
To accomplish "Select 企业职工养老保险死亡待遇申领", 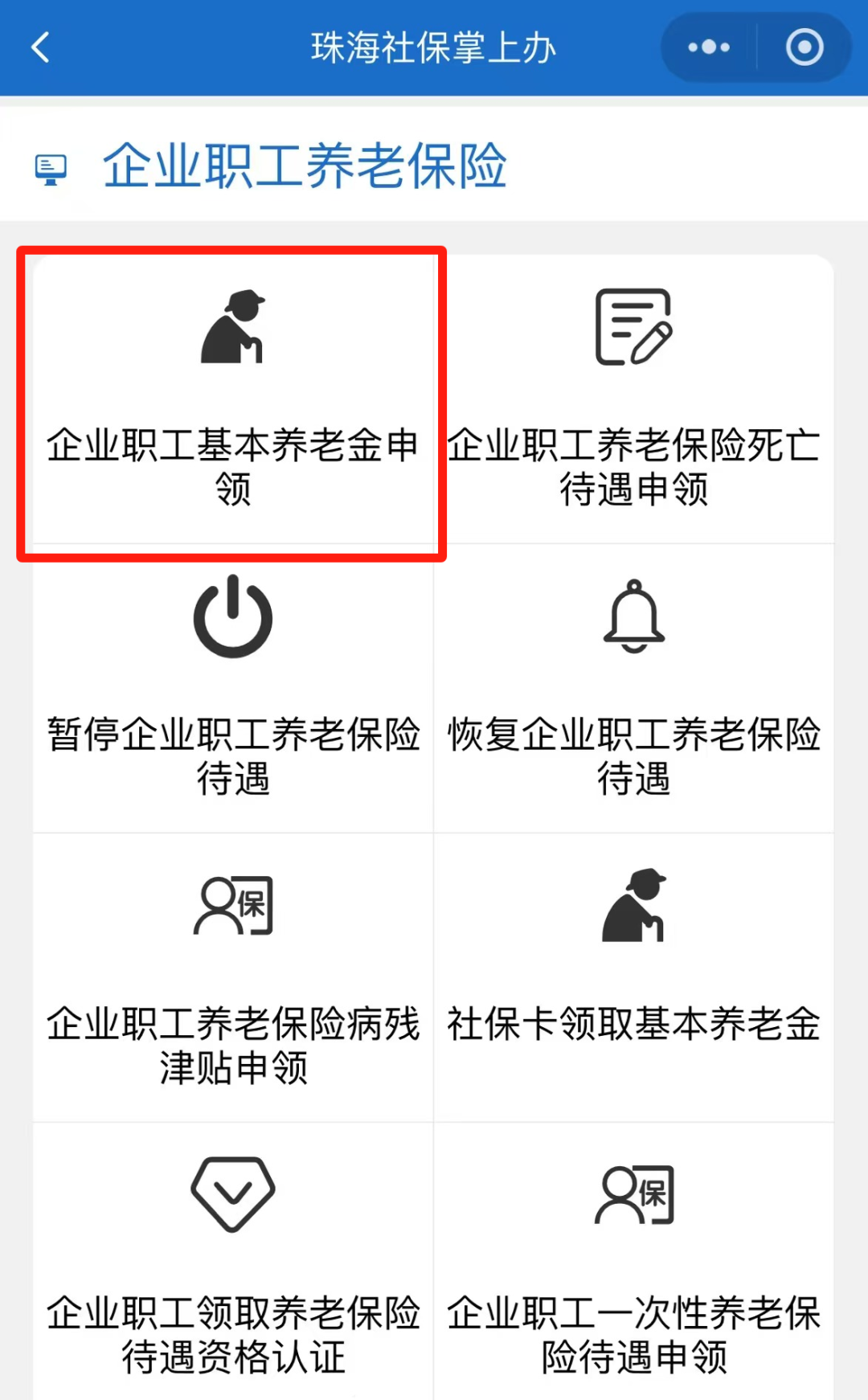I will (634, 399).
